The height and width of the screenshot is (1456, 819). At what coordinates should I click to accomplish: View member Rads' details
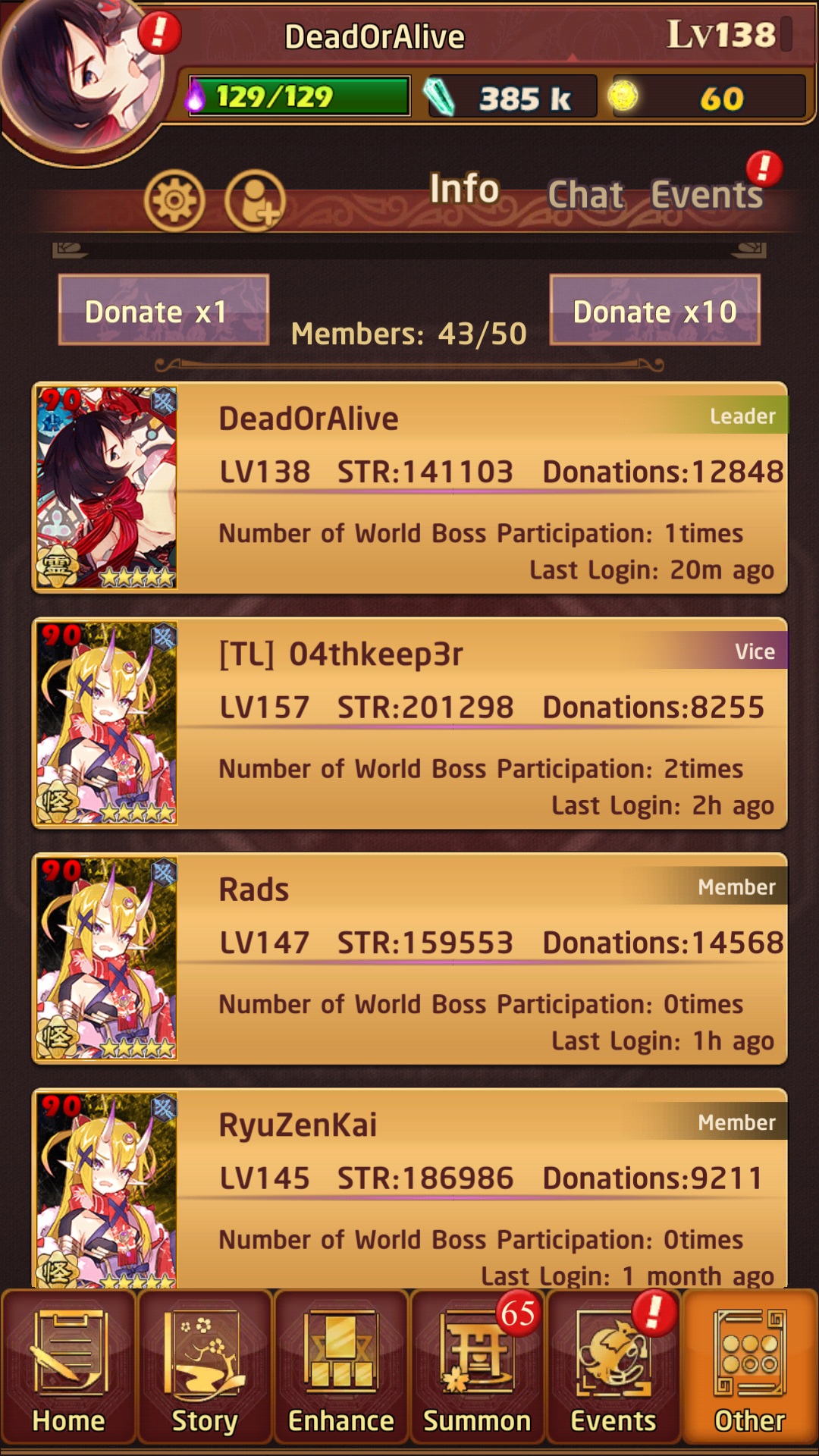click(409, 959)
